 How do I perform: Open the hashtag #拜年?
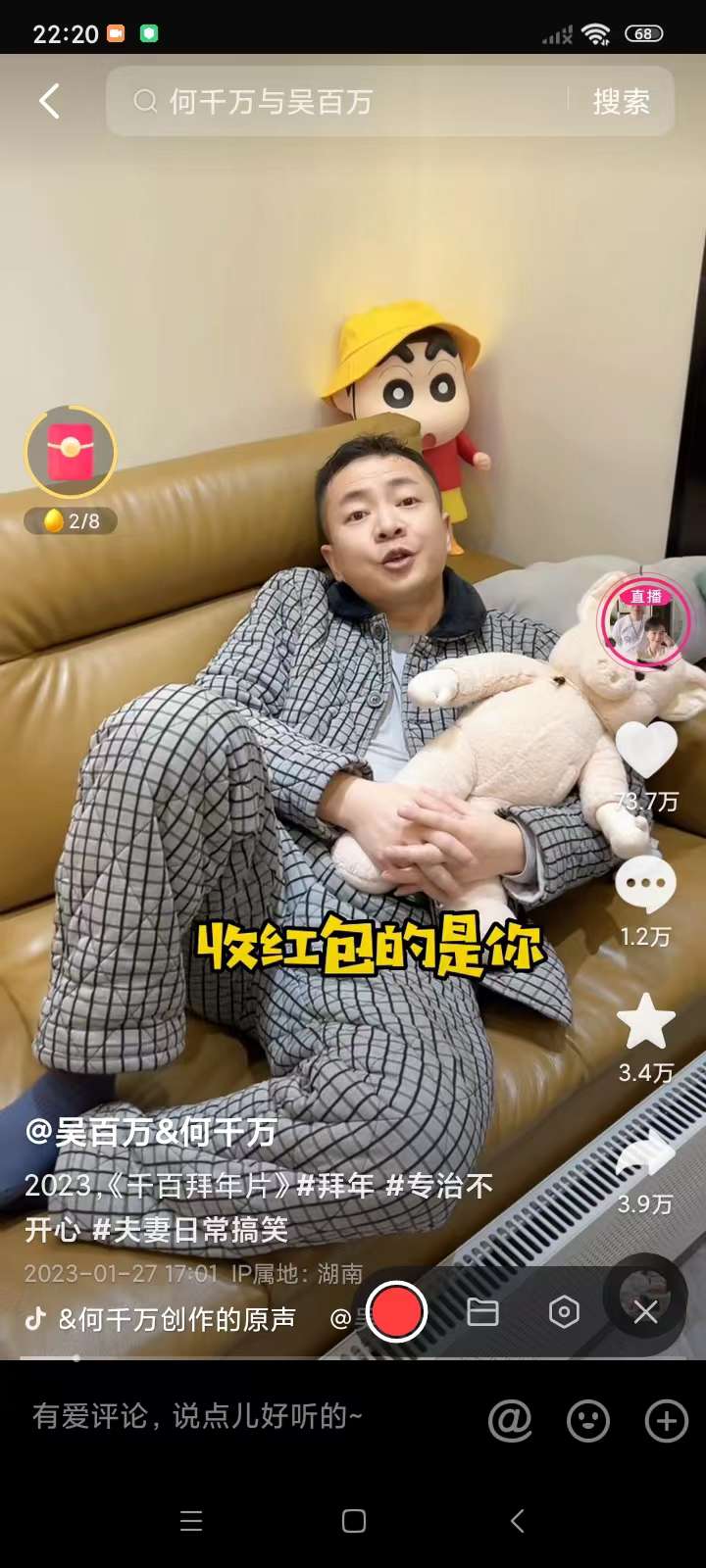point(335,1186)
